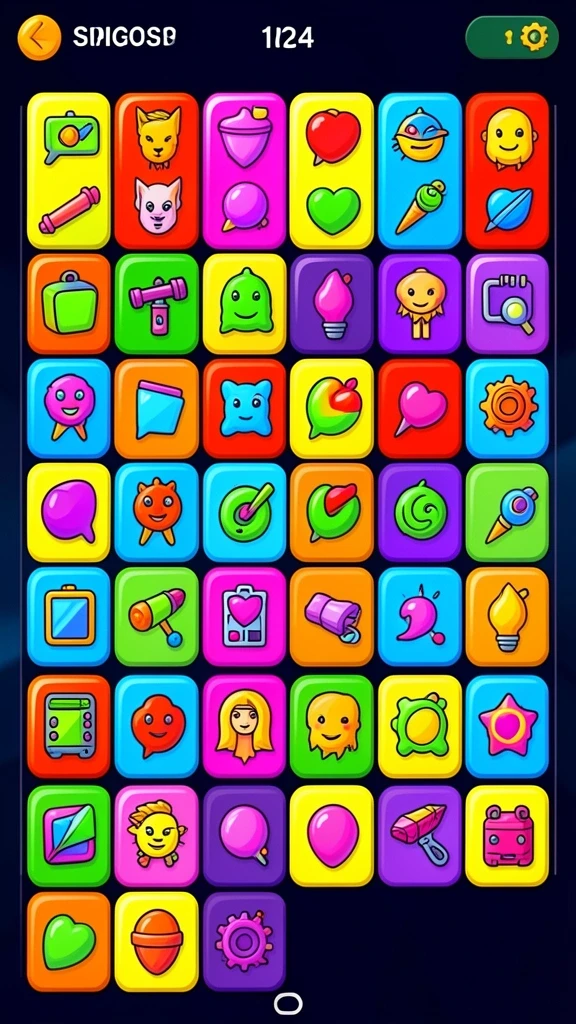Tap the purple tile with the pink light bulb

point(332,304)
